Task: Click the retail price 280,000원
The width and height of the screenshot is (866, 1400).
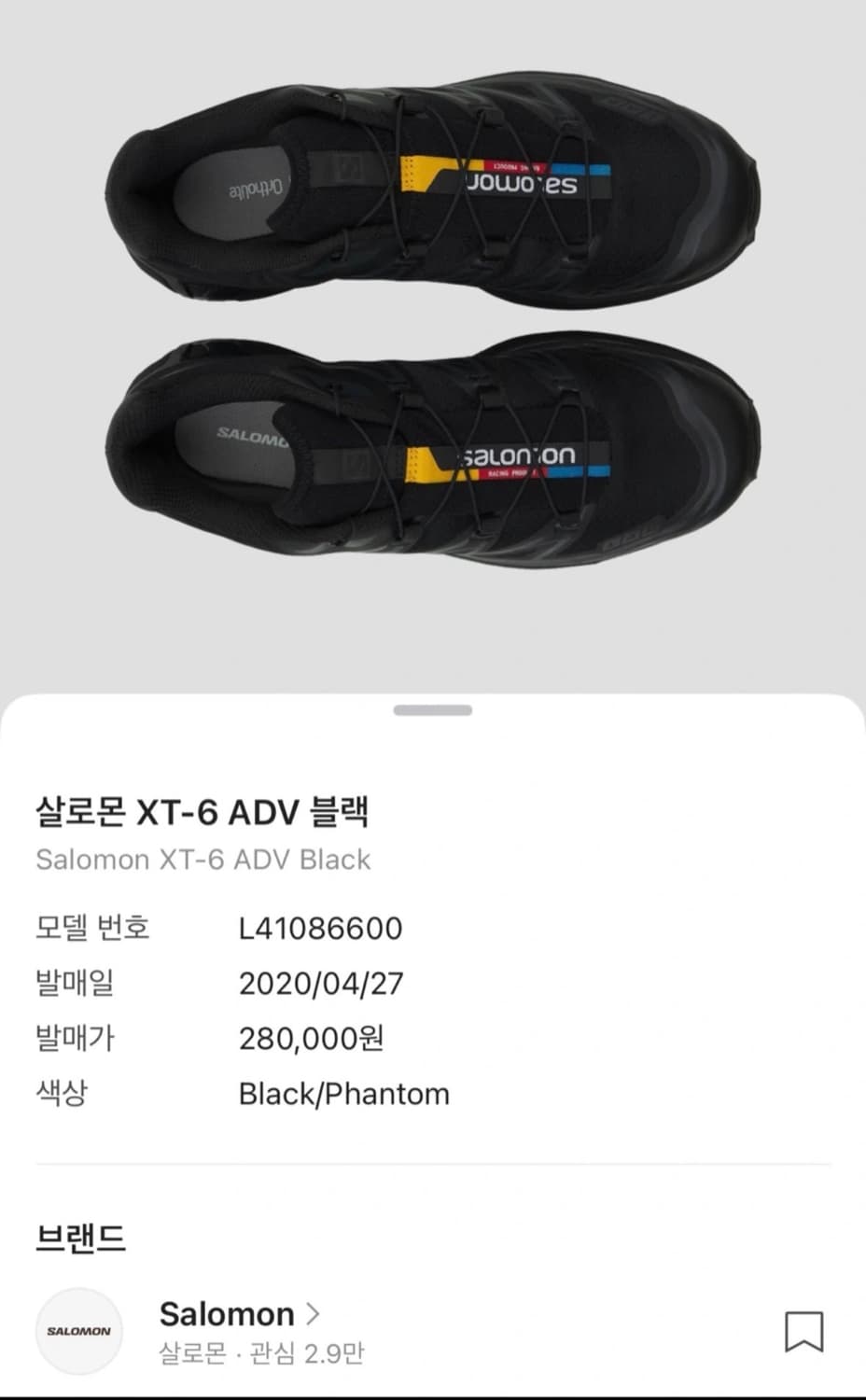Action: [314, 1037]
